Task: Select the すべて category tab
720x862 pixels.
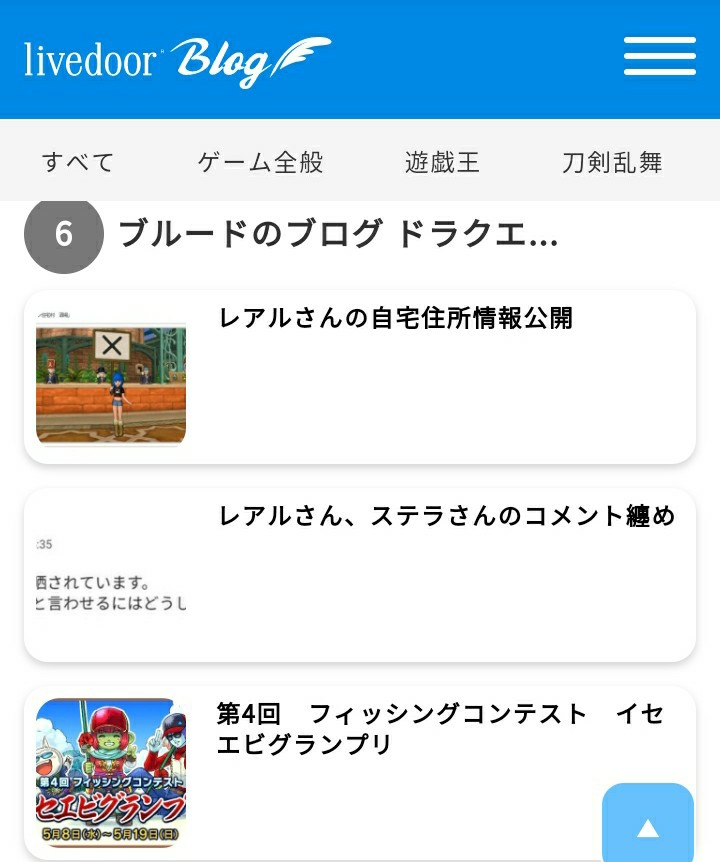Action: pyautogui.click(x=77, y=162)
